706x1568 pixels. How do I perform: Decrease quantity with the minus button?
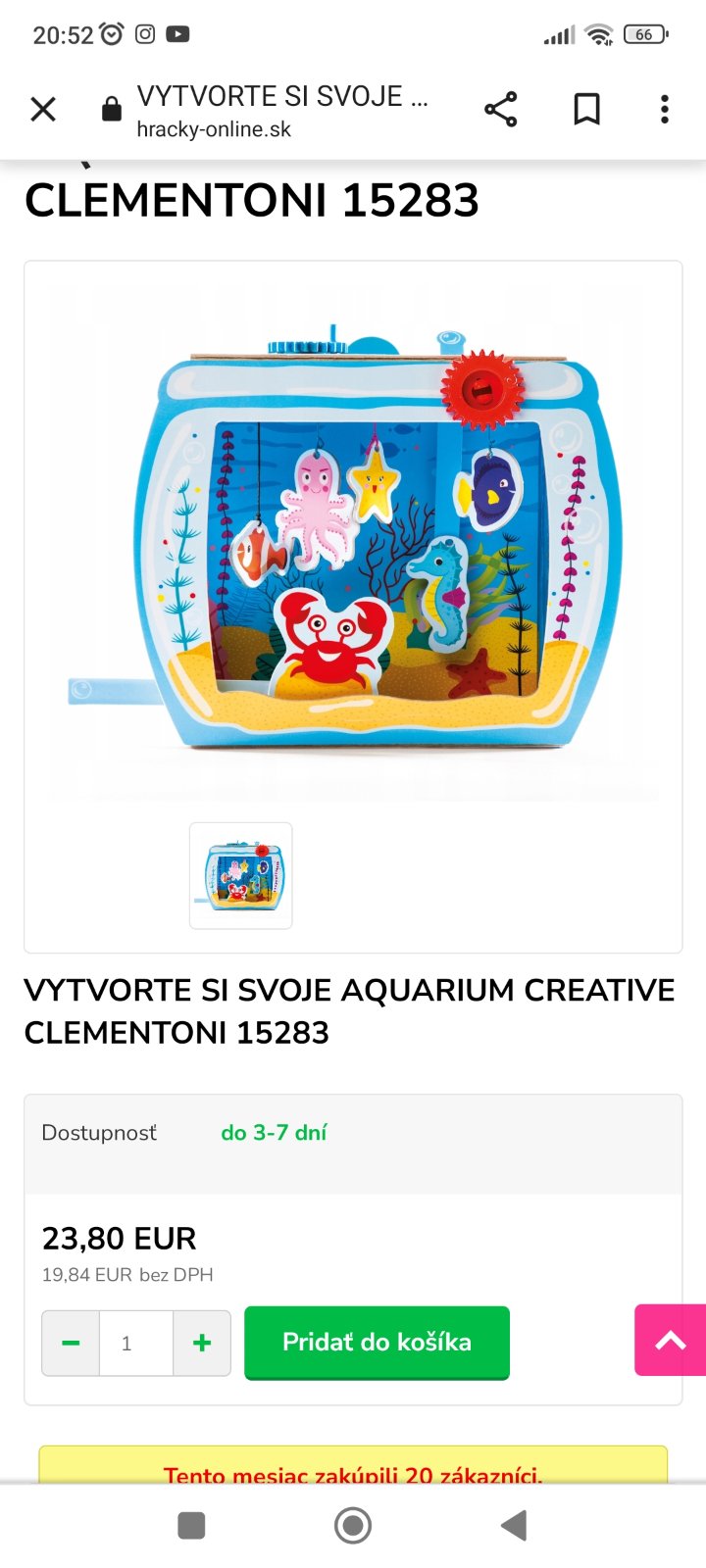71,1343
